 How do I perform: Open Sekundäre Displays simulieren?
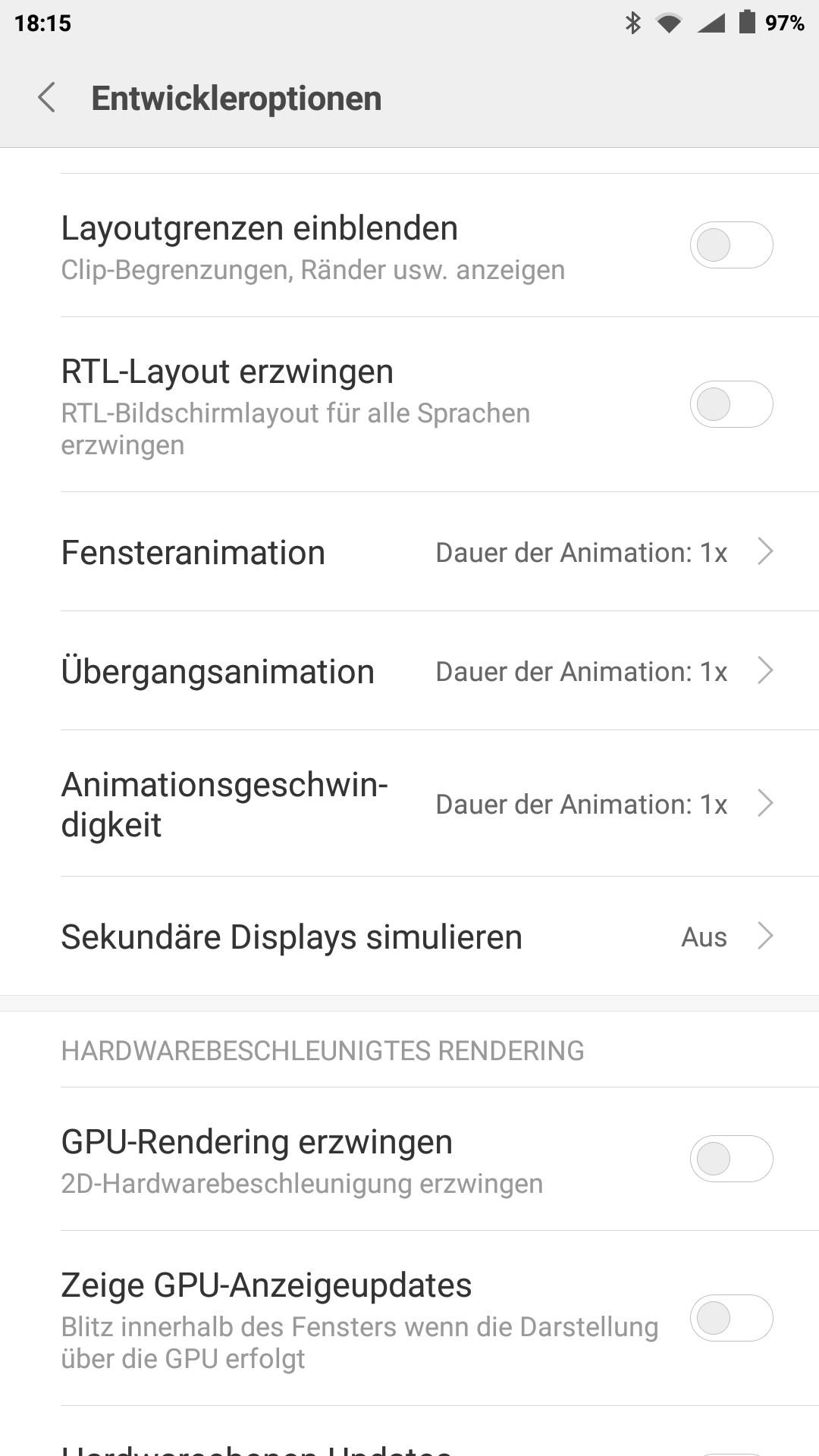(409, 937)
